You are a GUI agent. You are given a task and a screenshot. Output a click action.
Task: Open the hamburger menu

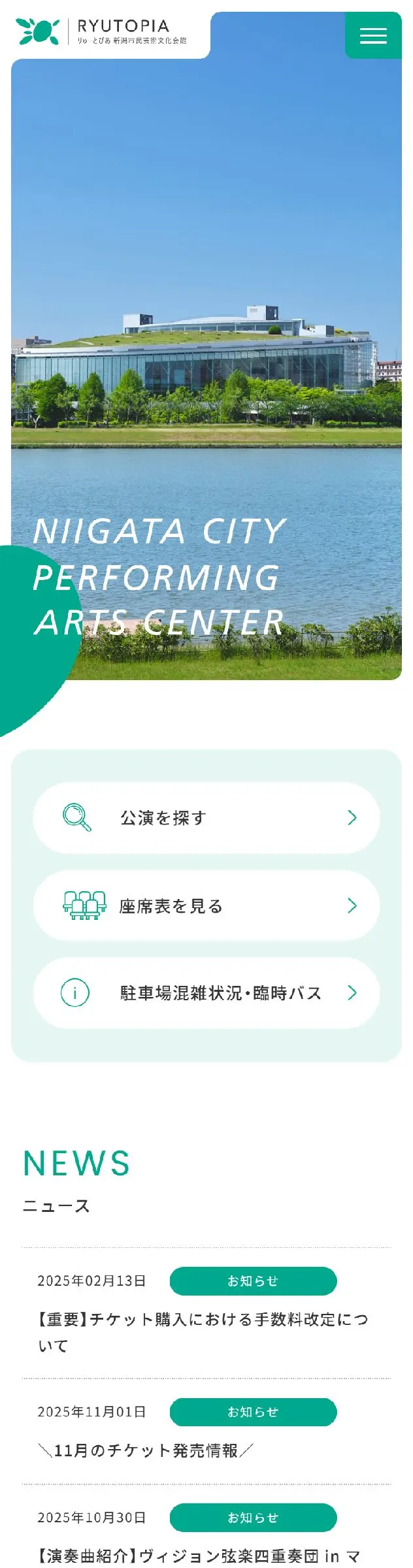(x=373, y=35)
